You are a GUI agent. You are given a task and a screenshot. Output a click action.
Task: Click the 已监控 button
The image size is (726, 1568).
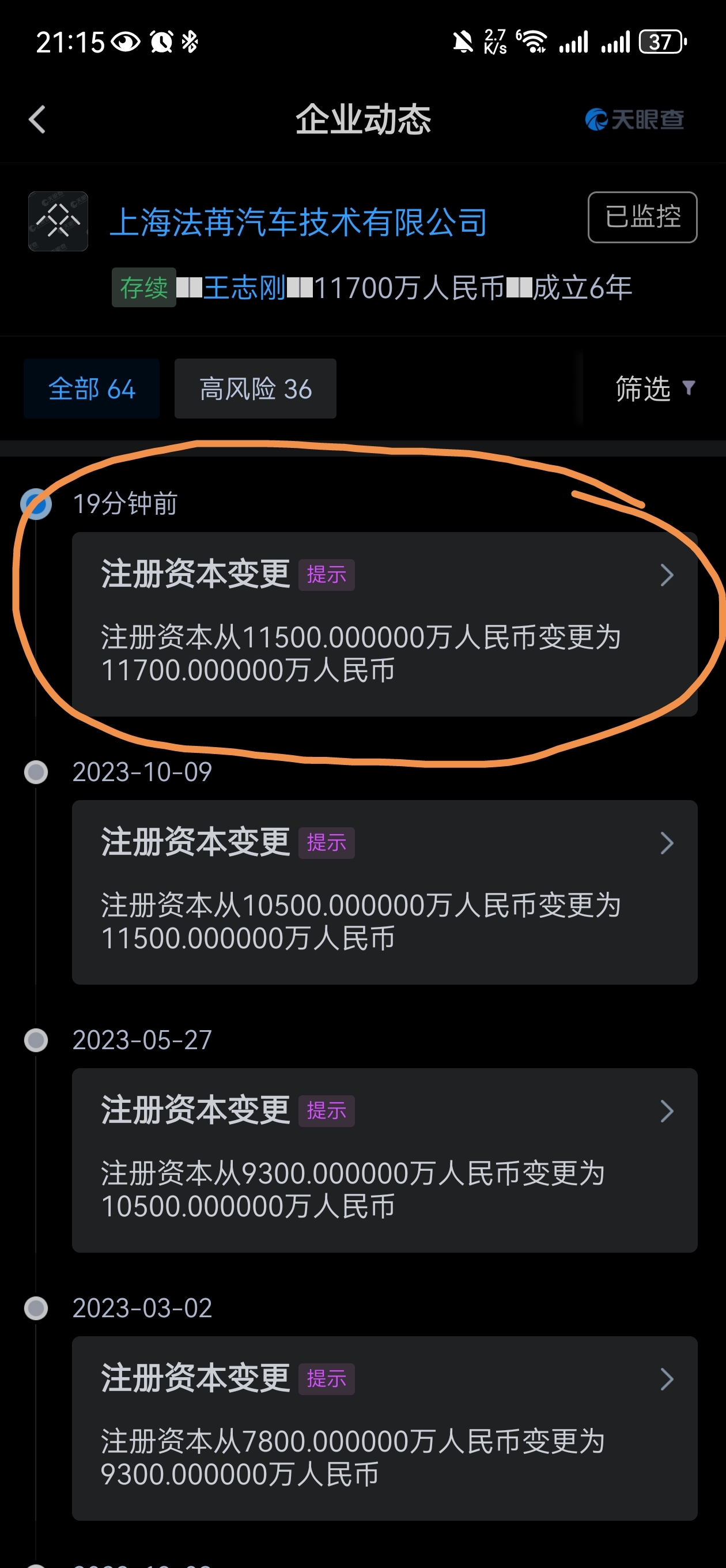[641, 217]
